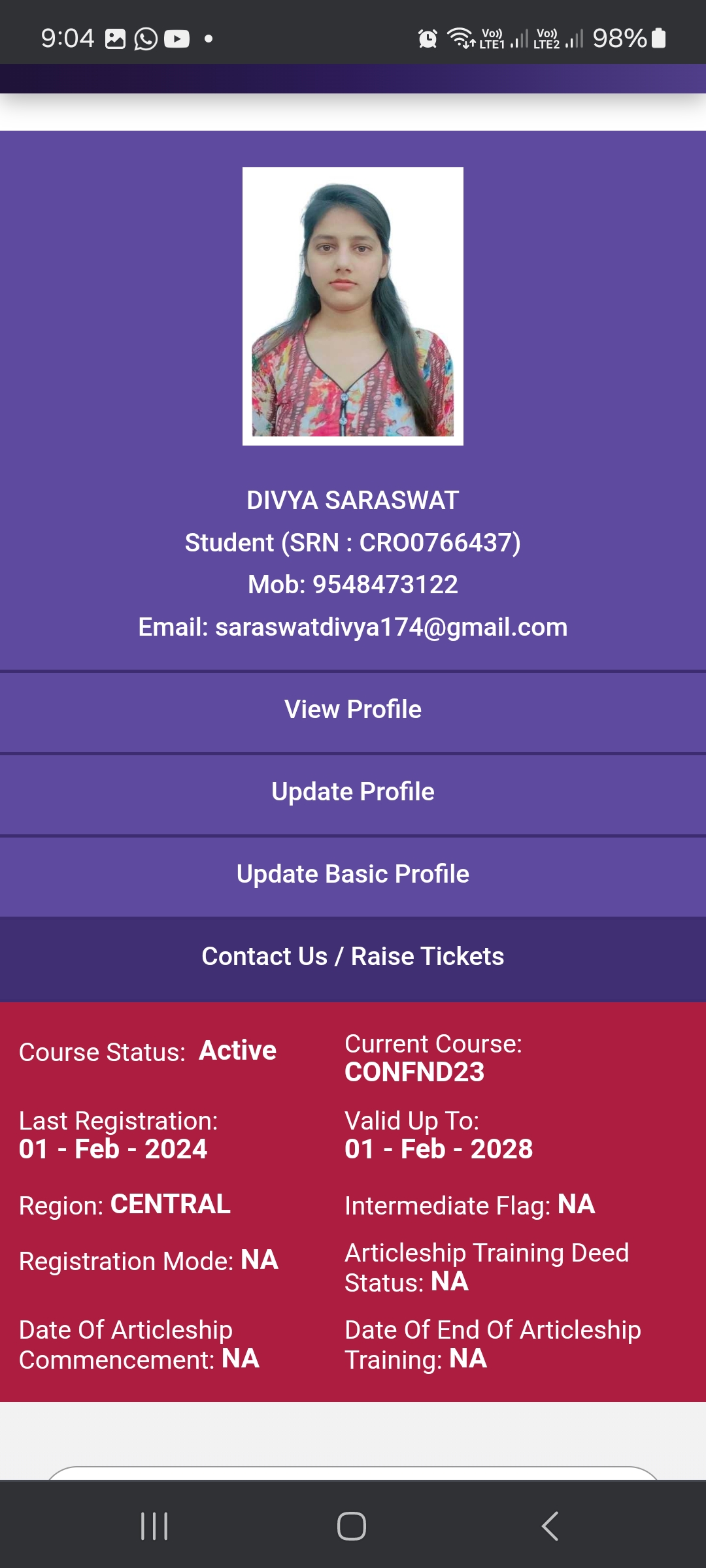Tap the system home button

click(x=352, y=1526)
